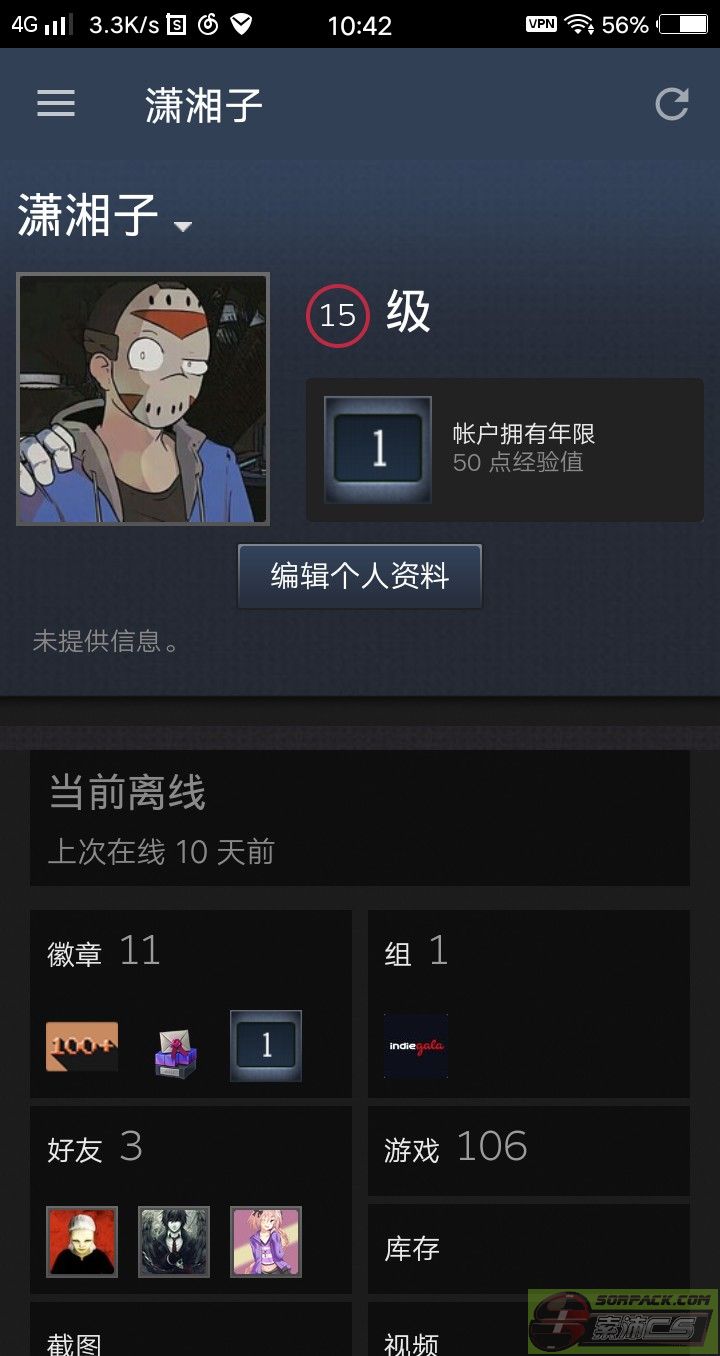This screenshot has width=720, height=1356.
Task: Open 库存 inventory
Action: coord(529,1248)
